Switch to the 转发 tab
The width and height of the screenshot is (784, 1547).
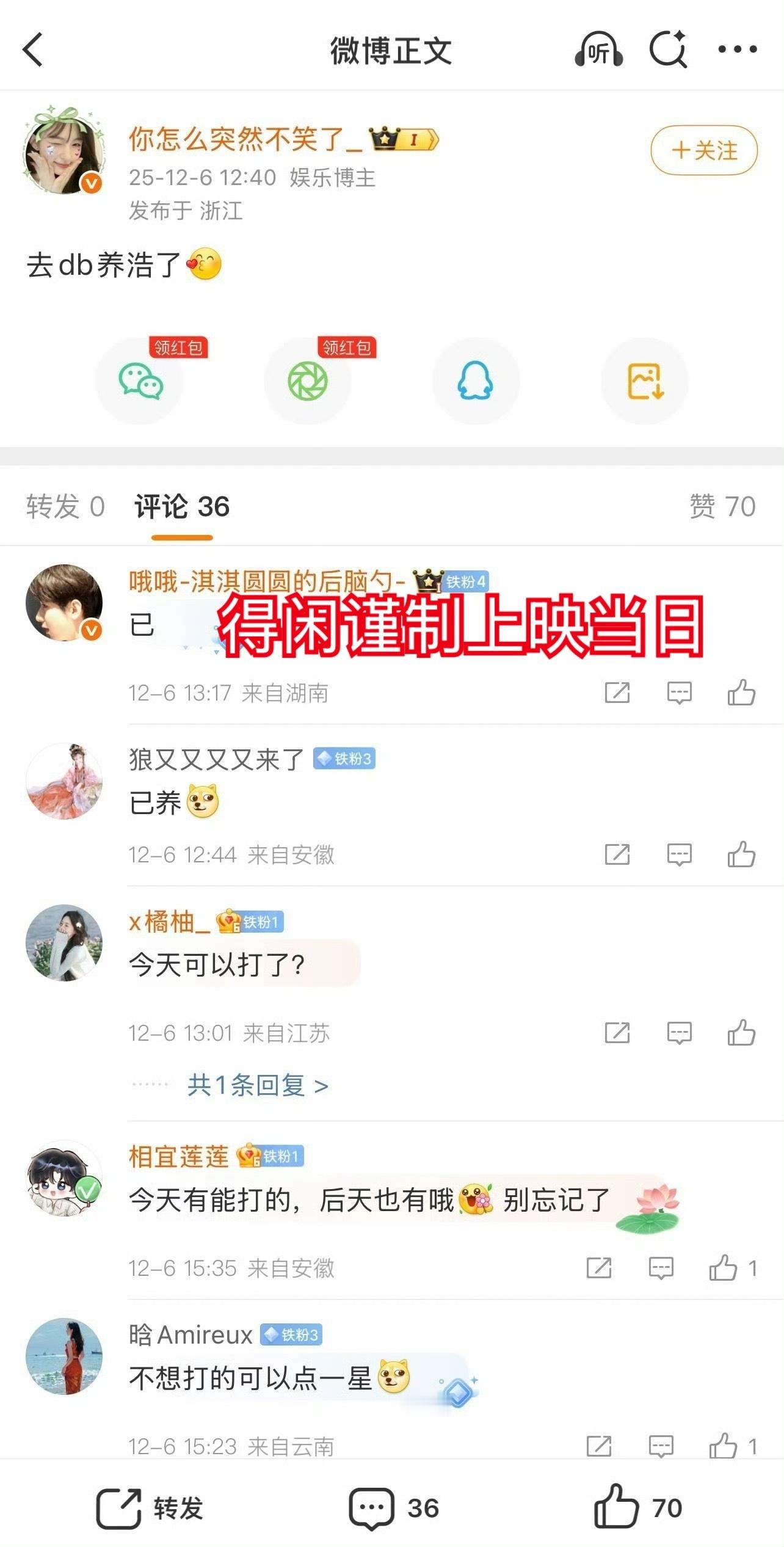[x=63, y=507]
